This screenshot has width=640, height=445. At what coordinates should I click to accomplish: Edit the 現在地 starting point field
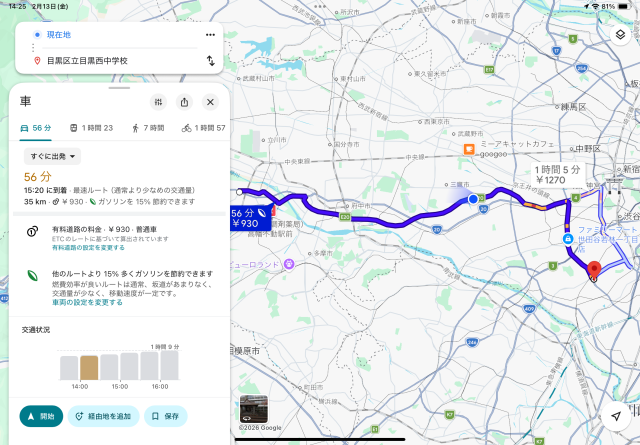tap(110, 34)
